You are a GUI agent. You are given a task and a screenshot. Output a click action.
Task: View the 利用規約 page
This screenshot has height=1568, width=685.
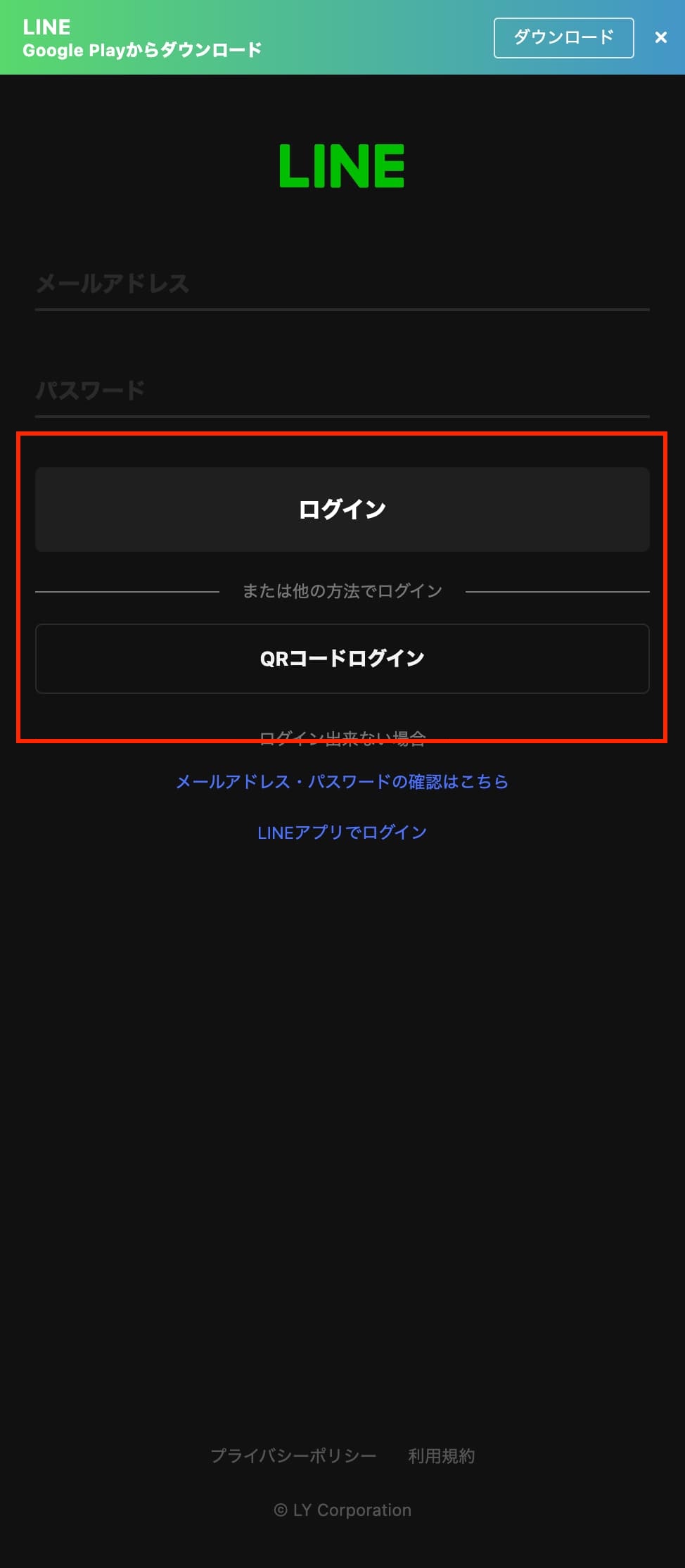click(441, 1455)
